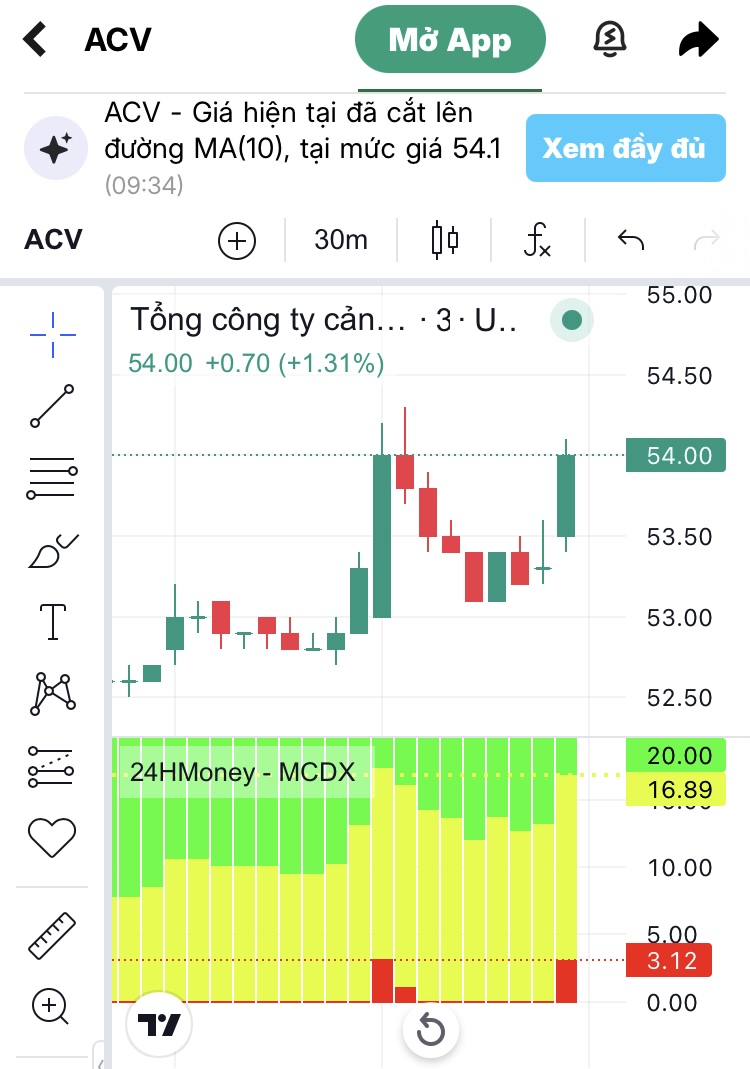Change the 30m chart interval

coord(341,240)
